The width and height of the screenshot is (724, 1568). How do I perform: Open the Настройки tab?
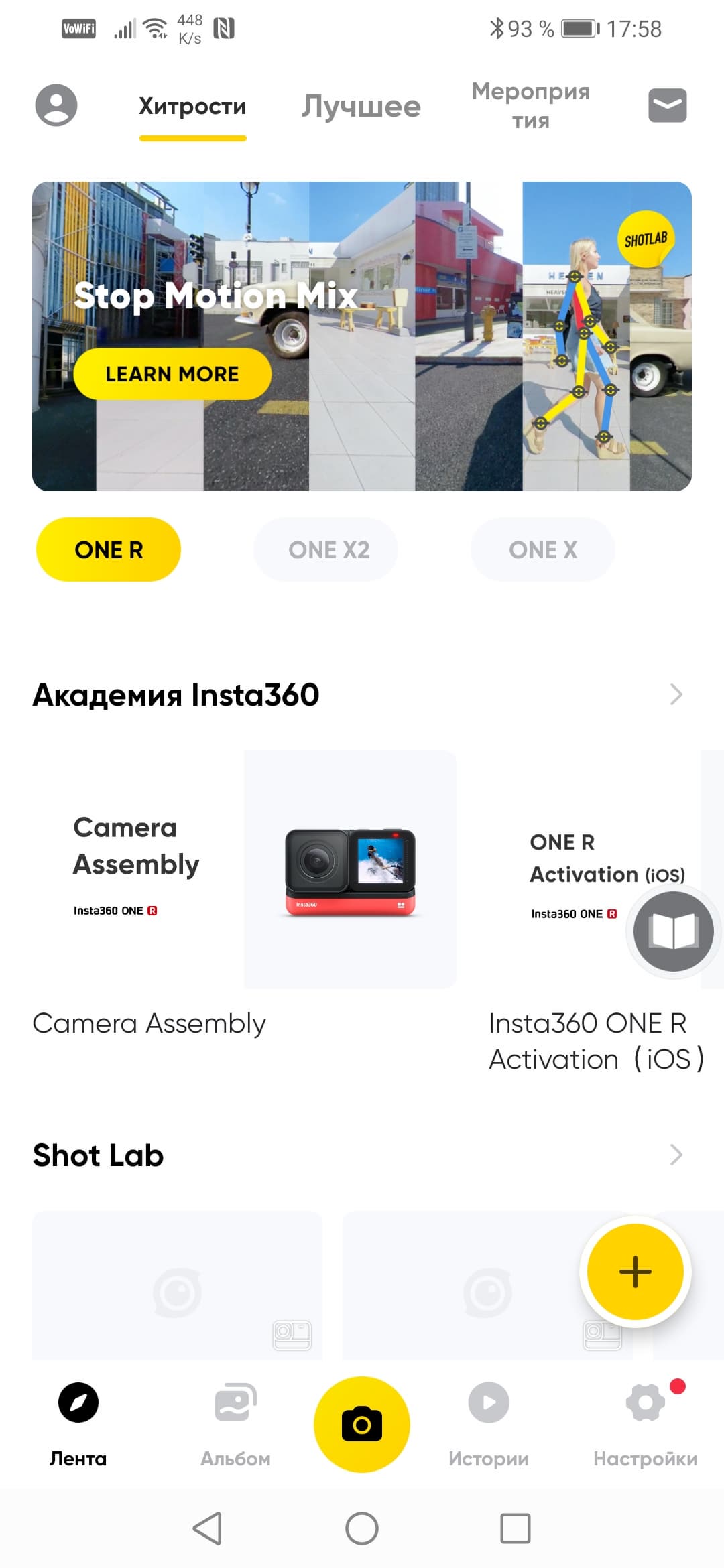tap(645, 1422)
